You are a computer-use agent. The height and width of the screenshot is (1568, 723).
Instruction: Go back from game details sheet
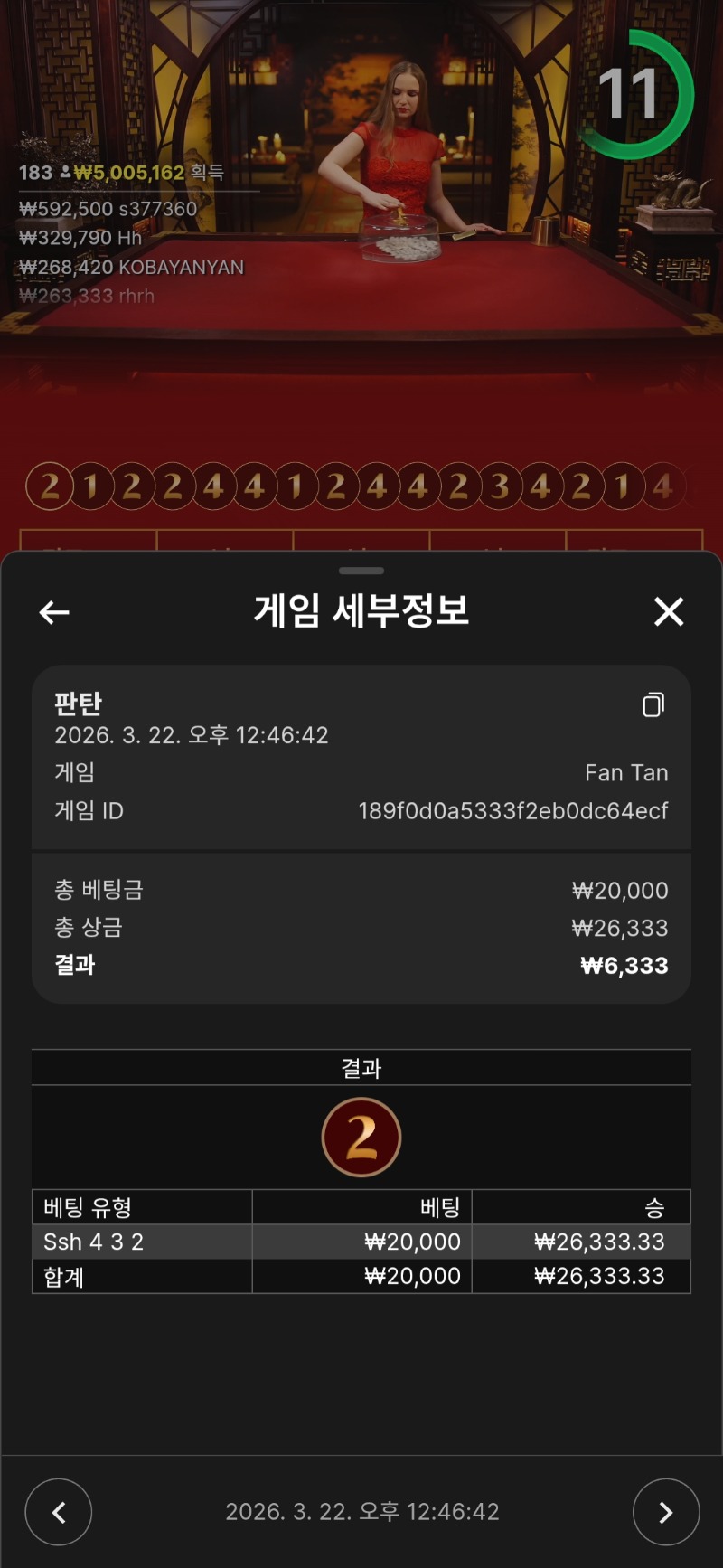coord(54,612)
